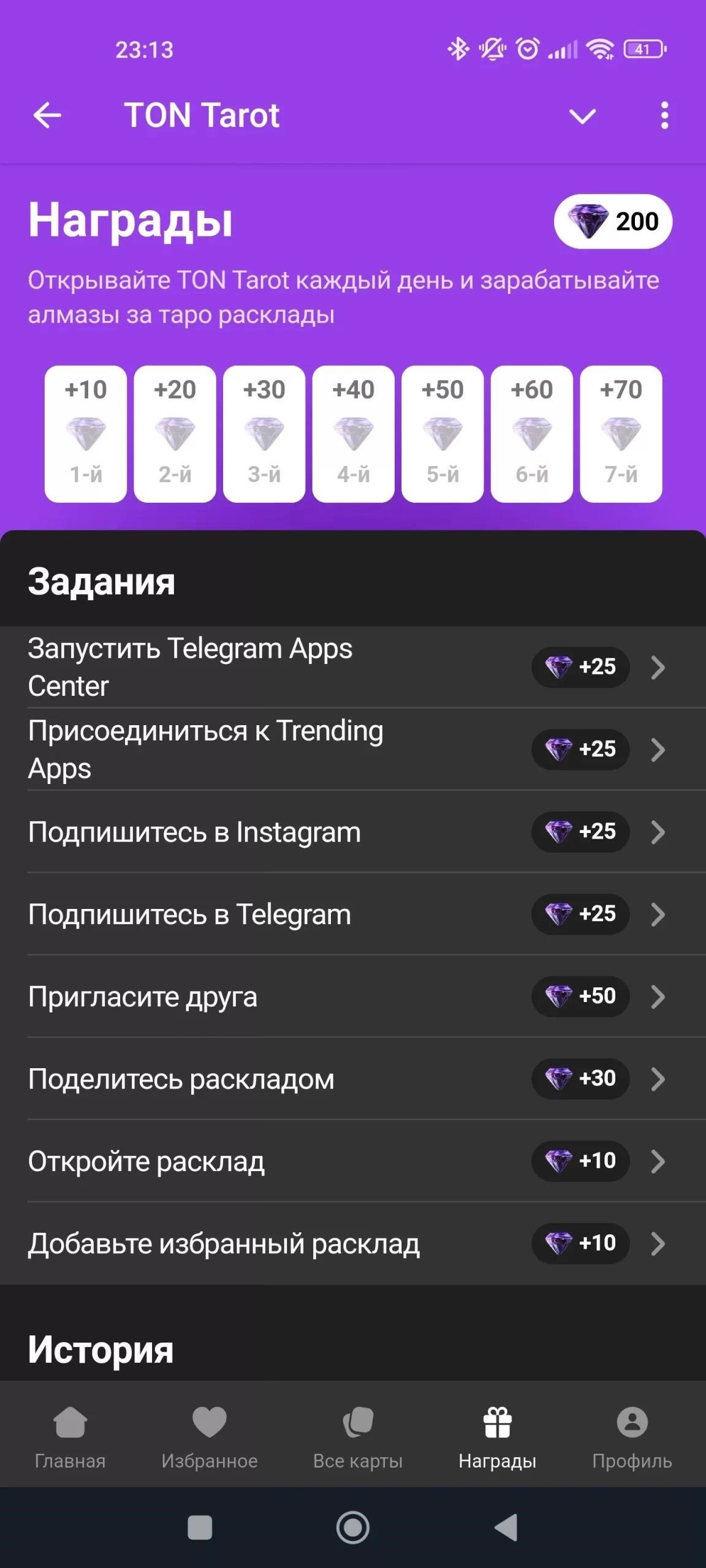Open the 200 diamonds balance
The height and width of the screenshot is (1568, 706).
pos(613,221)
